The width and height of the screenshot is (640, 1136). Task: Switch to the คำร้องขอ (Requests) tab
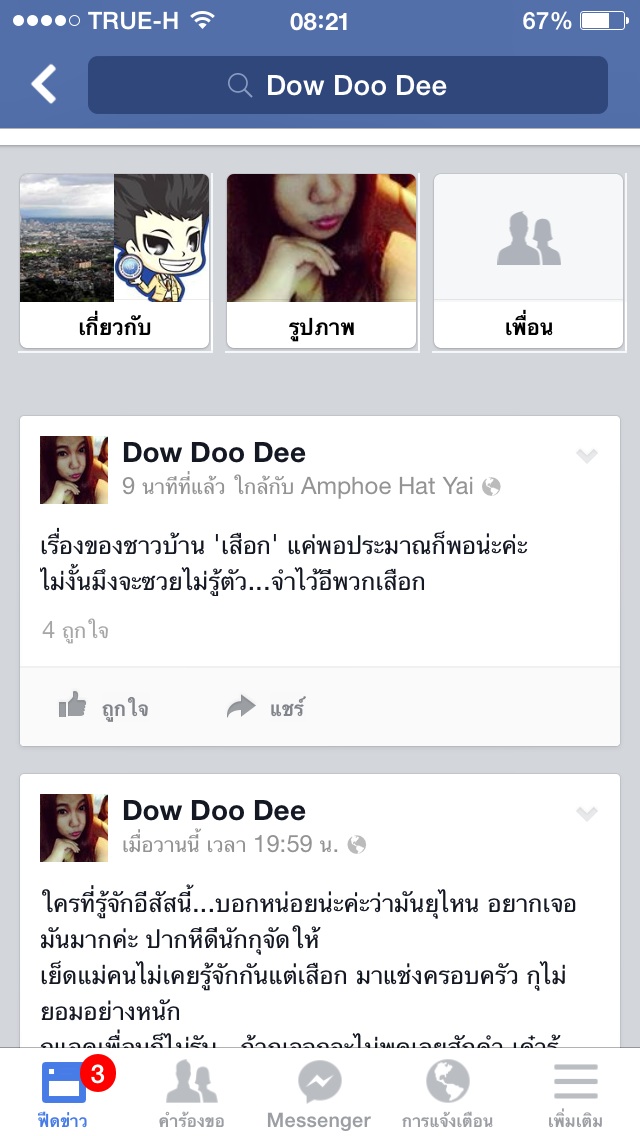pos(191,1093)
